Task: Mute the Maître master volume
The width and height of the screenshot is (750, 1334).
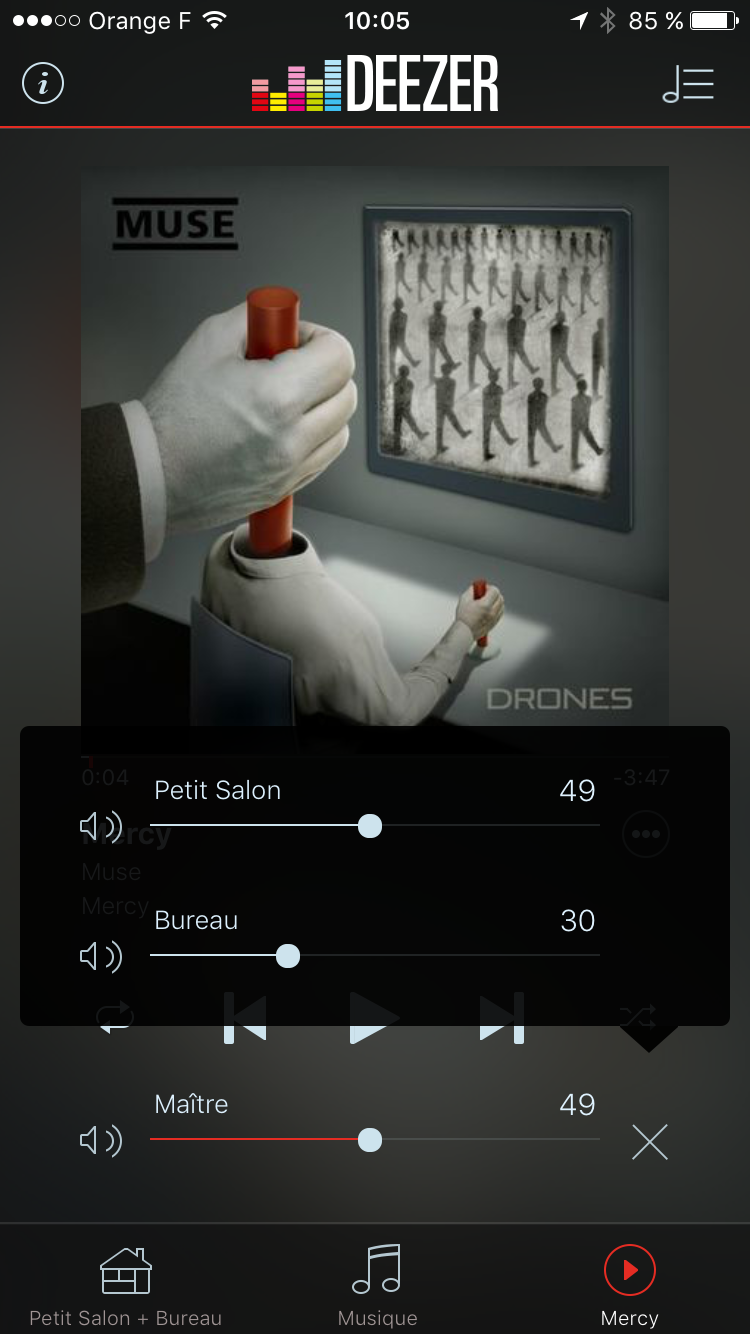Action: (x=101, y=1141)
